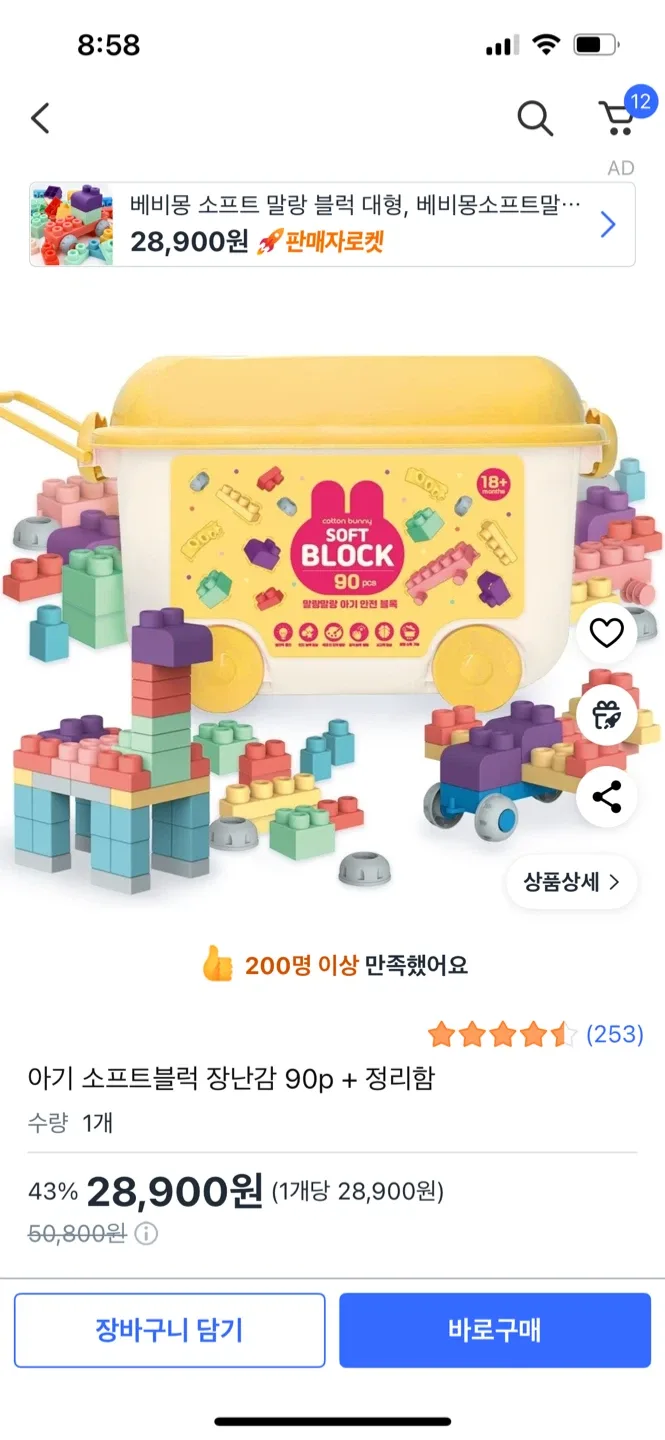
Task: Share this product
Action: click(x=606, y=797)
